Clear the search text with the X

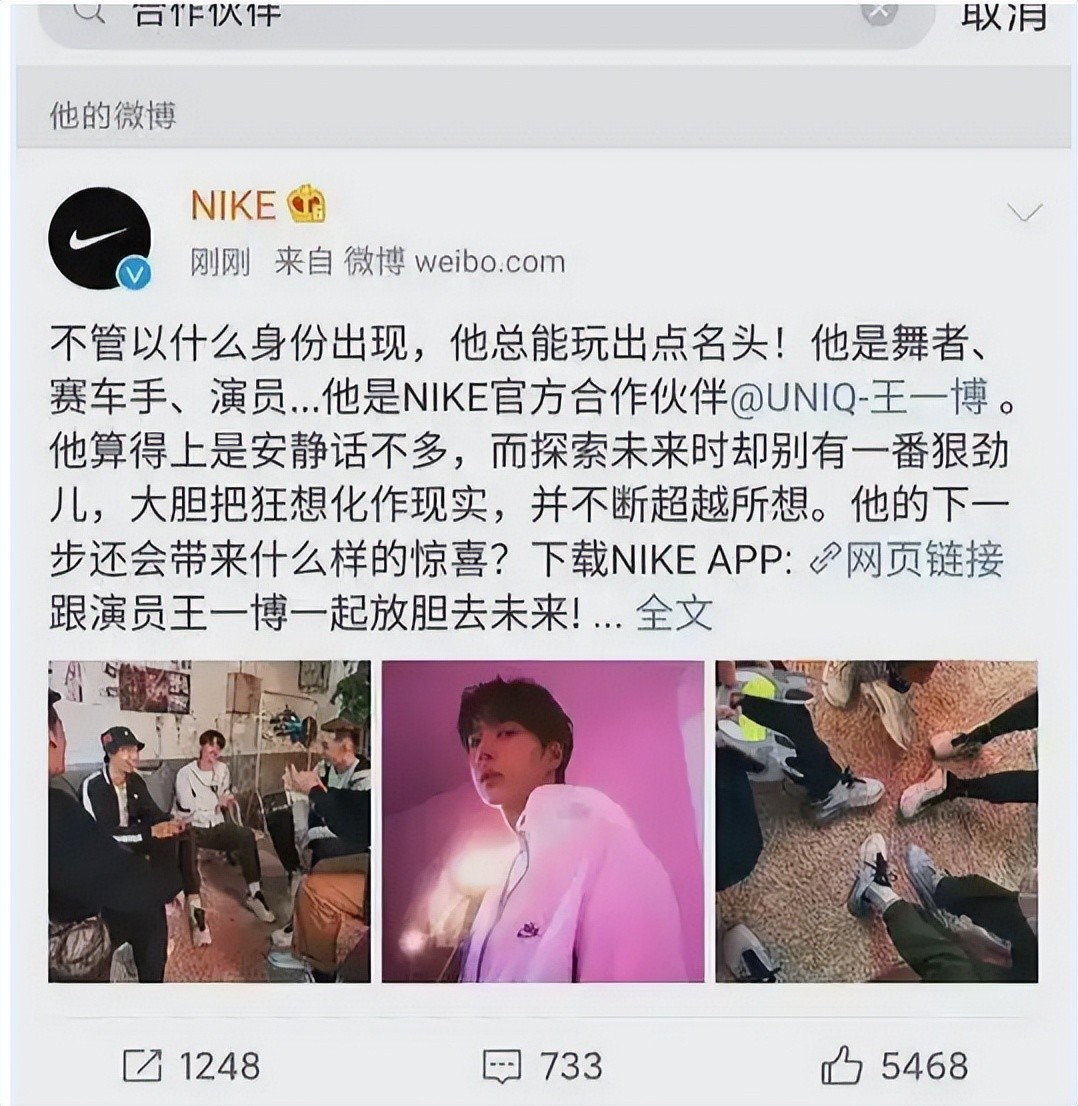pyautogui.click(x=878, y=12)
